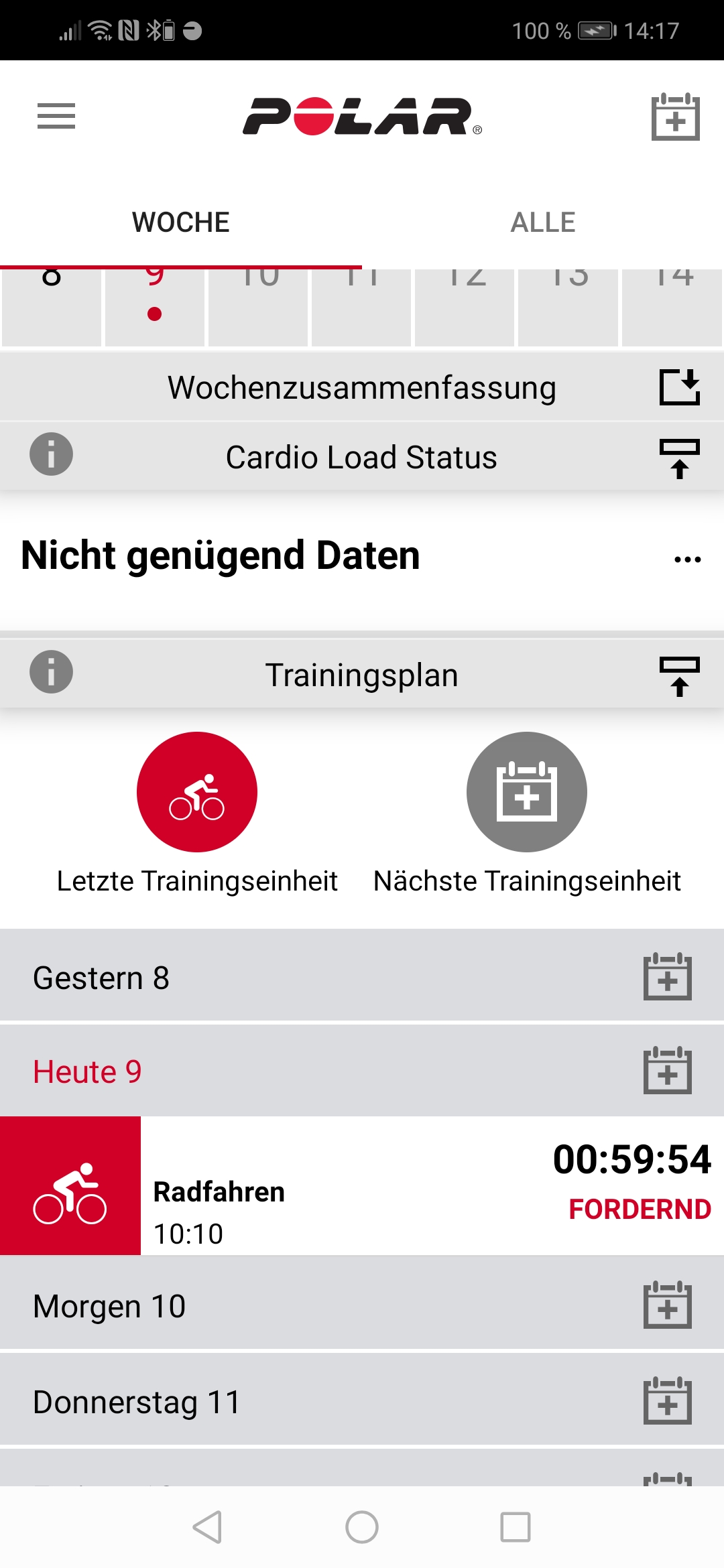Collapse the Cardio Load Status section

tap(680, 458)
